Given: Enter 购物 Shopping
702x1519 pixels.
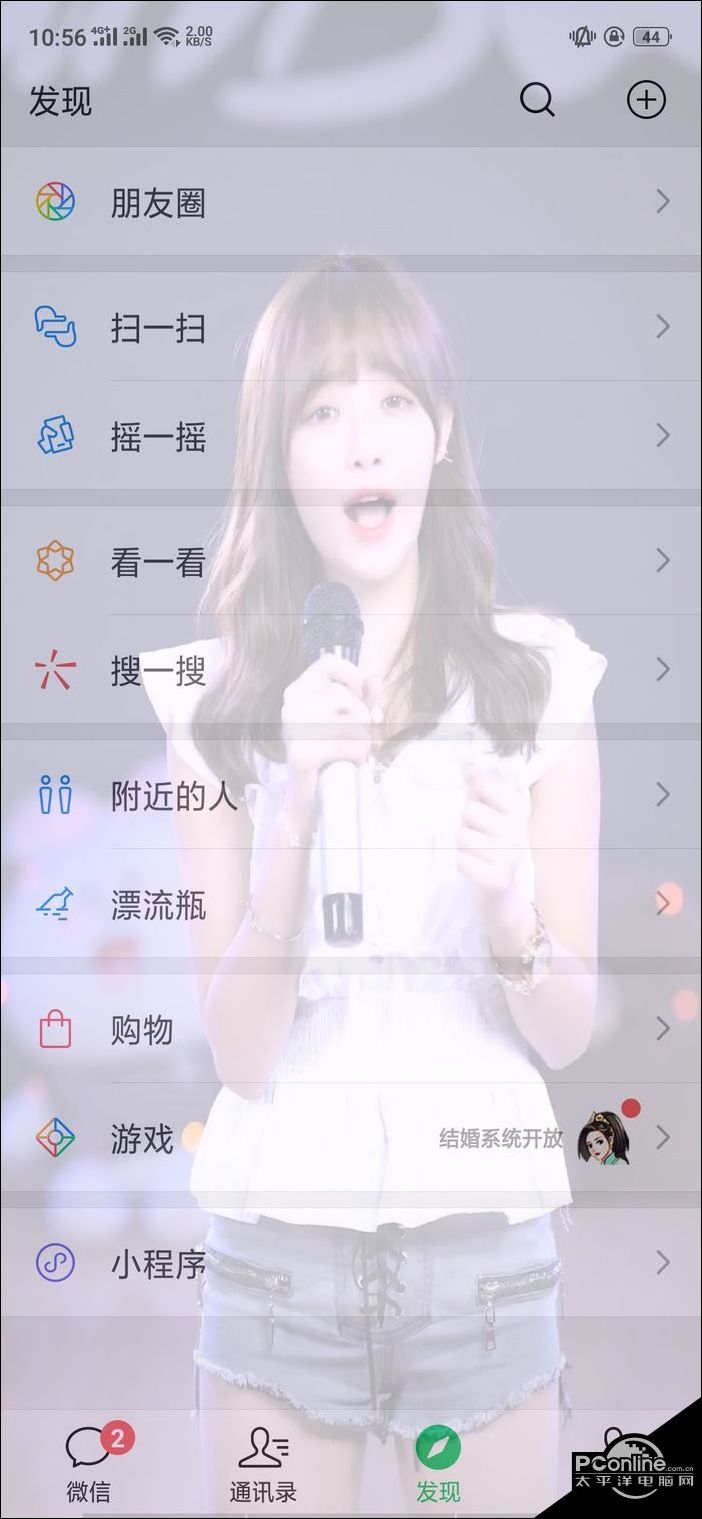Looking at the screenshot, I should [350, 1029].
